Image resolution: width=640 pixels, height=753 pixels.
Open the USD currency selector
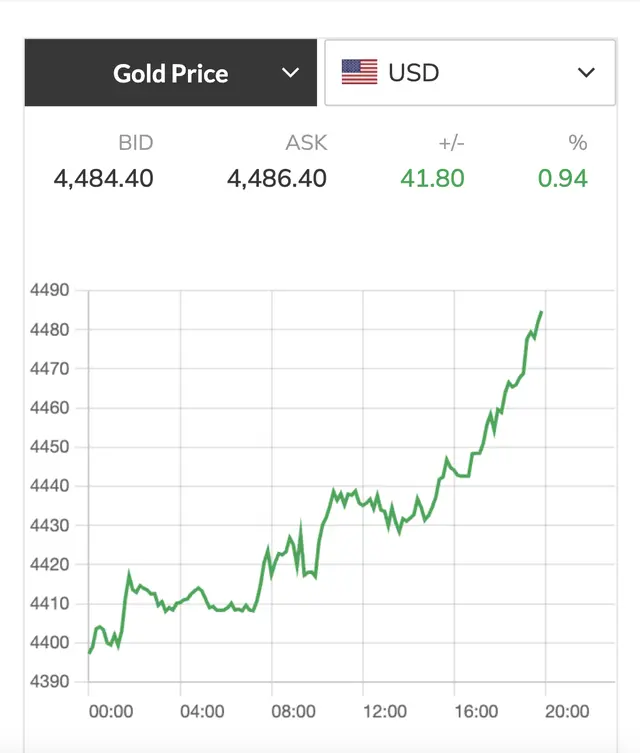[469, 73]
